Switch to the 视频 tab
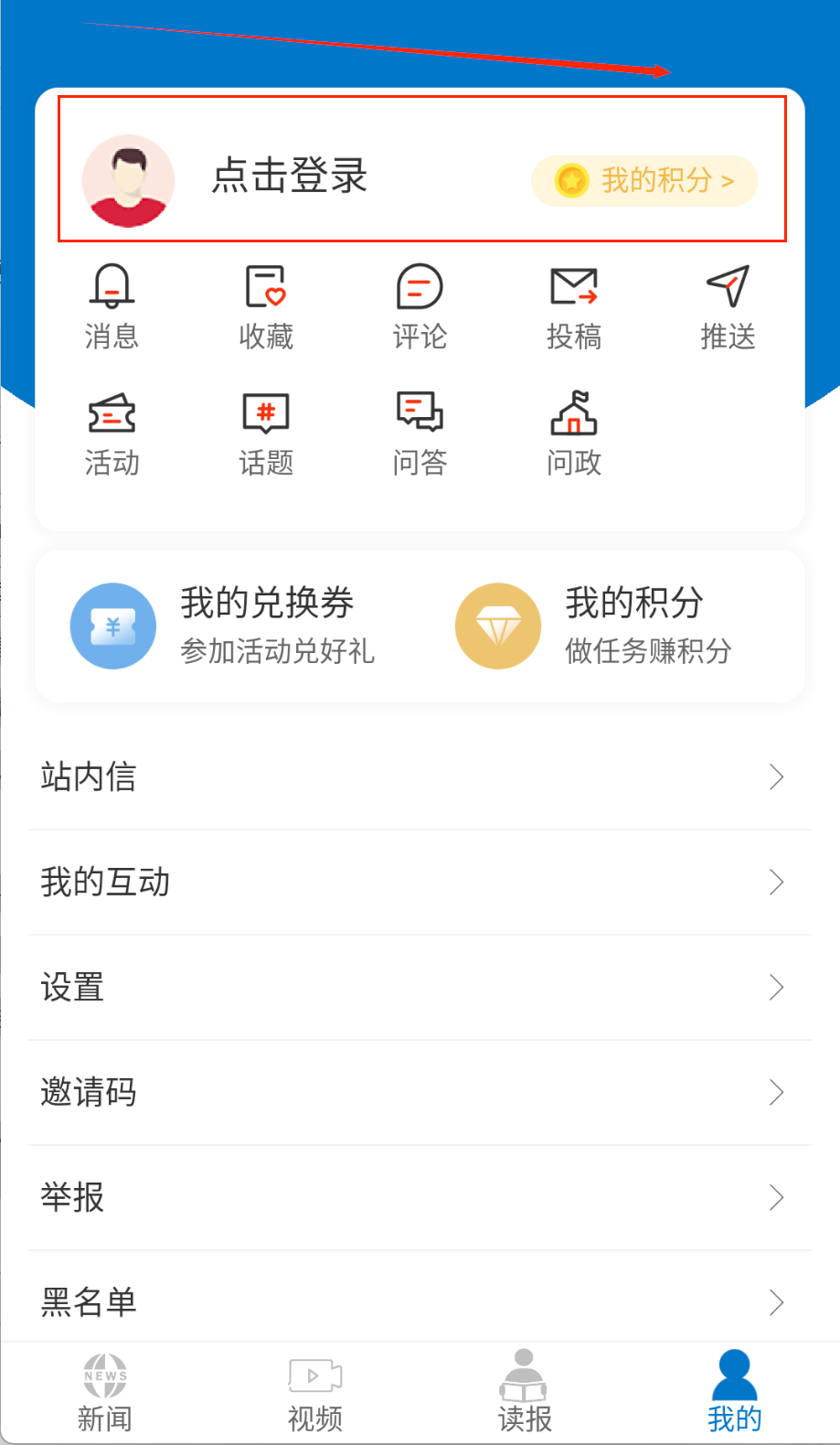This screenshot has width=840, height=1445. (x=315, y=1394)
